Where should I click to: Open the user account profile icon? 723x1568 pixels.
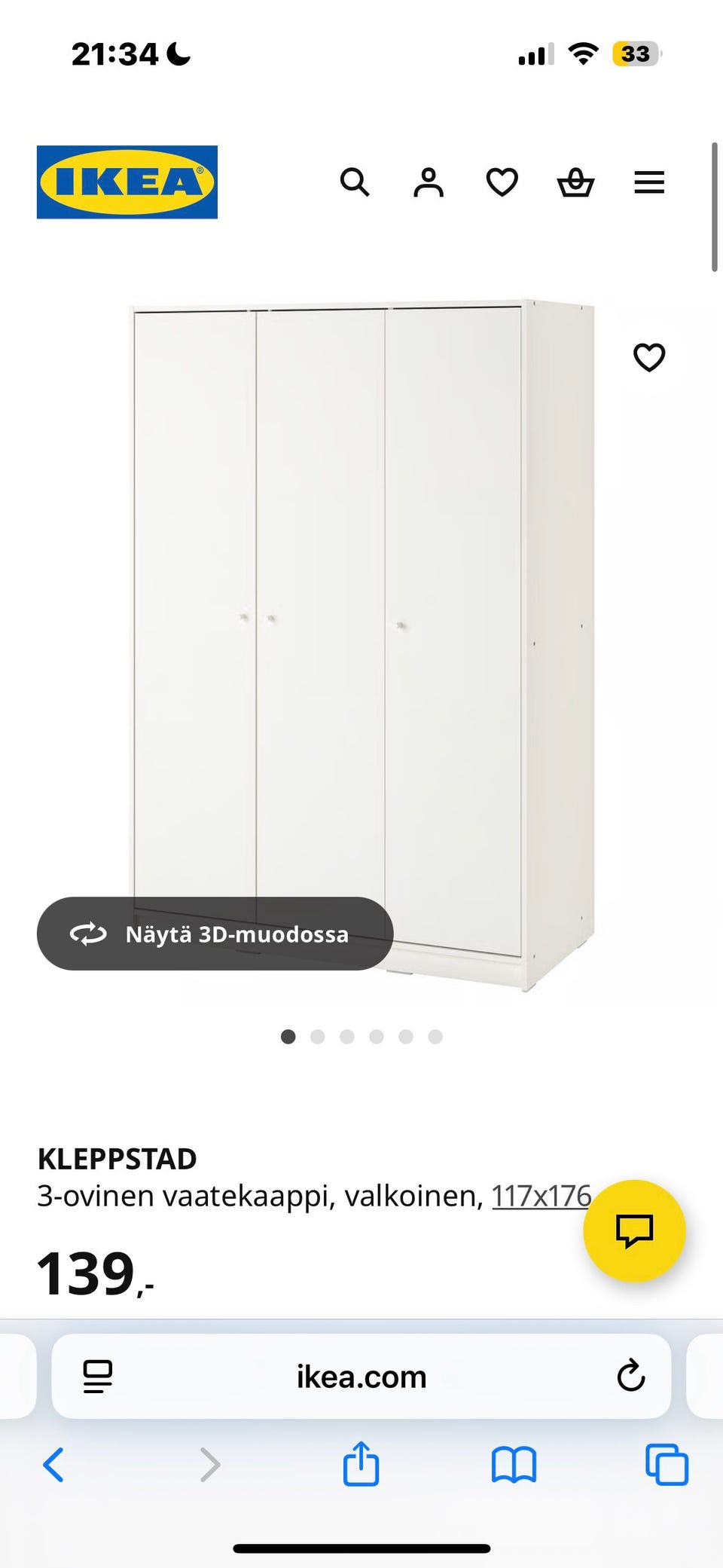click(429, 182)
